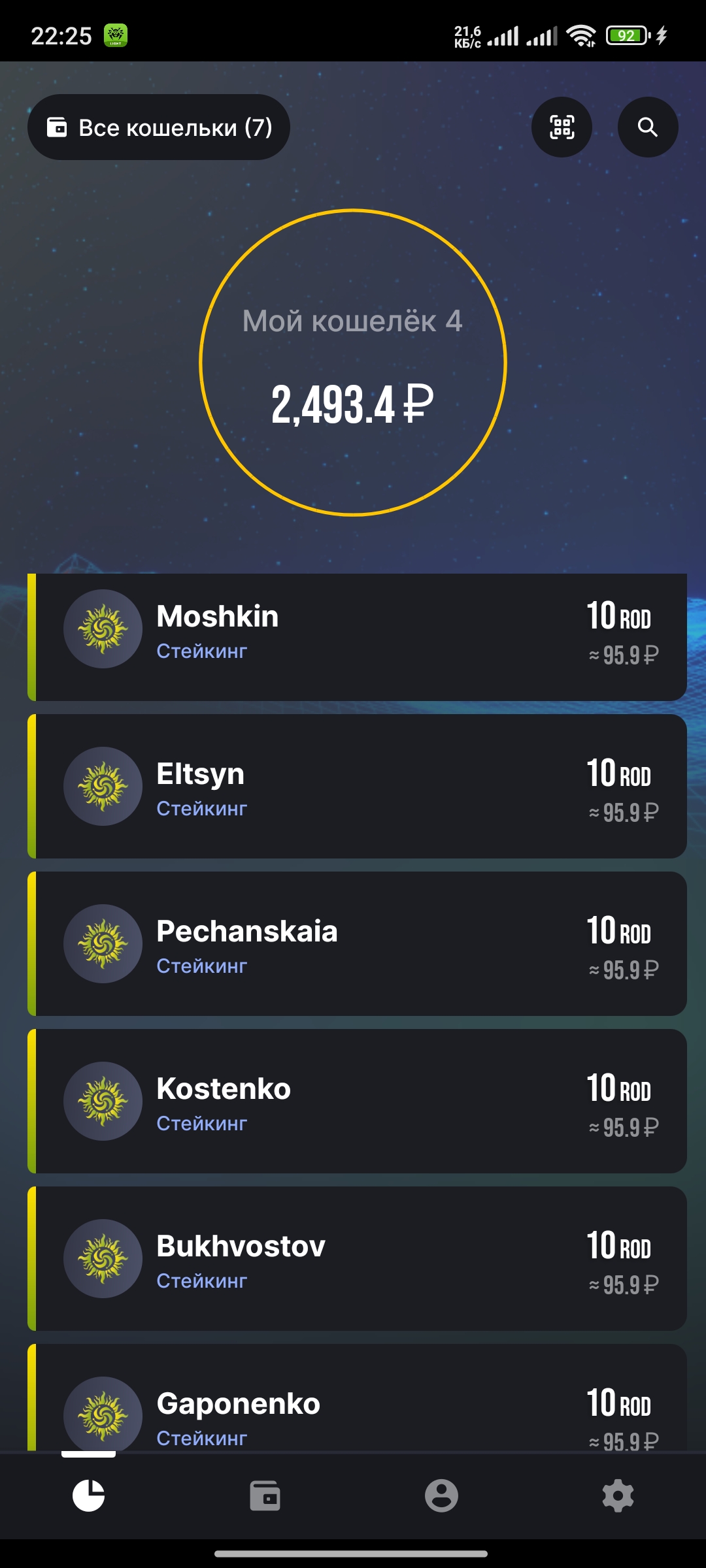Go to the profile tab
The image size is (706, 1568).
click(441, 1495)
